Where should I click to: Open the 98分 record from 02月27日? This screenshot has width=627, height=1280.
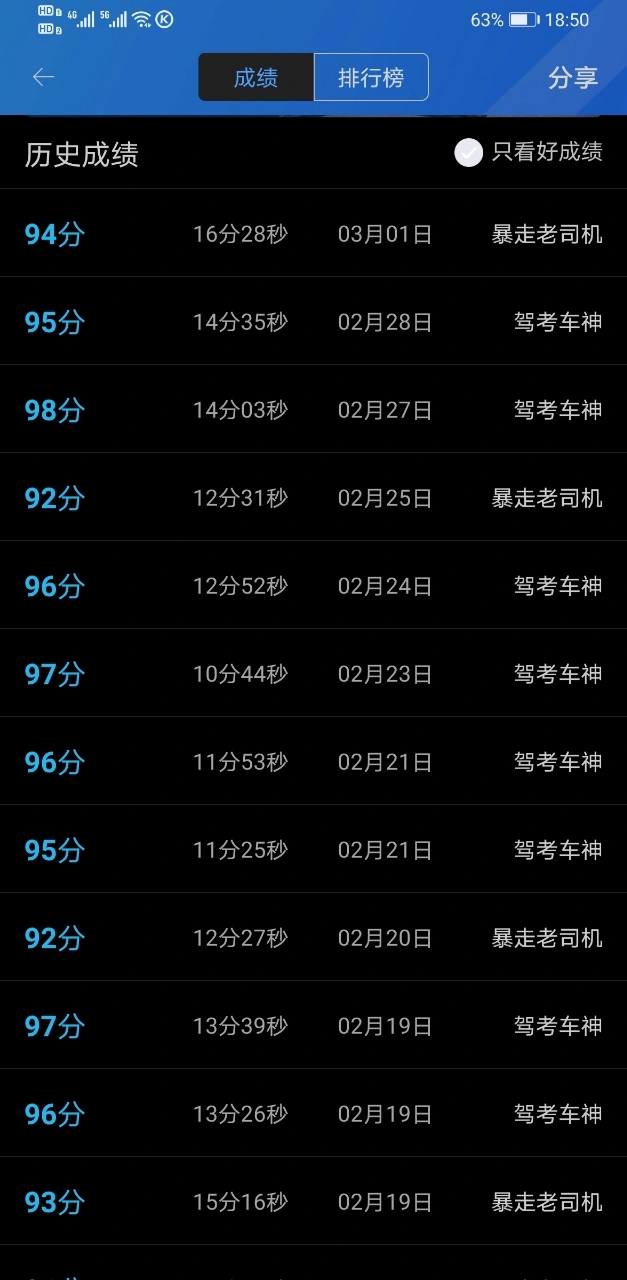pos(313,410)
